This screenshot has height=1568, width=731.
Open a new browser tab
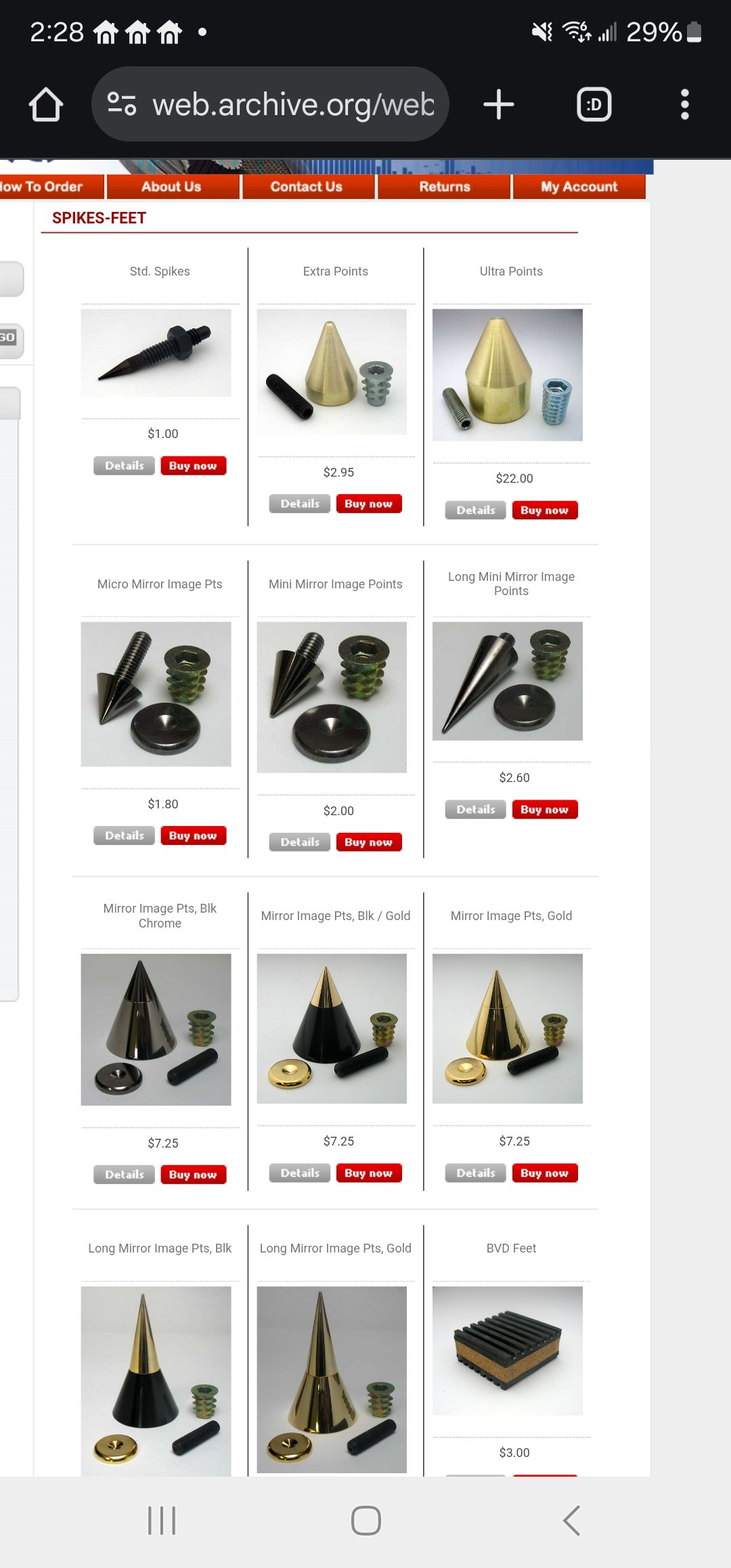click(x=499, y=105)
